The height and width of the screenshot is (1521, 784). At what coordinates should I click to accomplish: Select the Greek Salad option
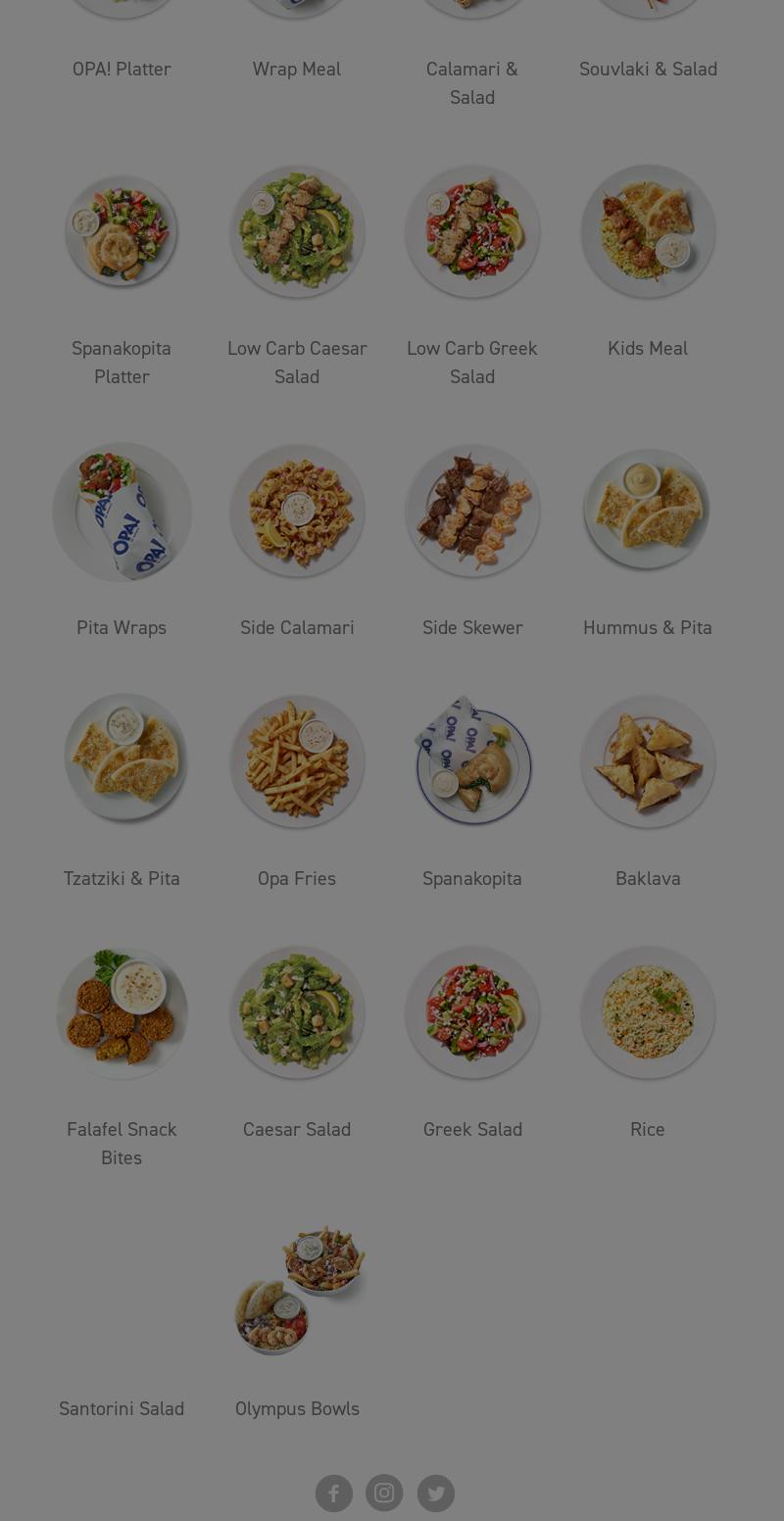pyautogui.click(x=472, y=1012)
